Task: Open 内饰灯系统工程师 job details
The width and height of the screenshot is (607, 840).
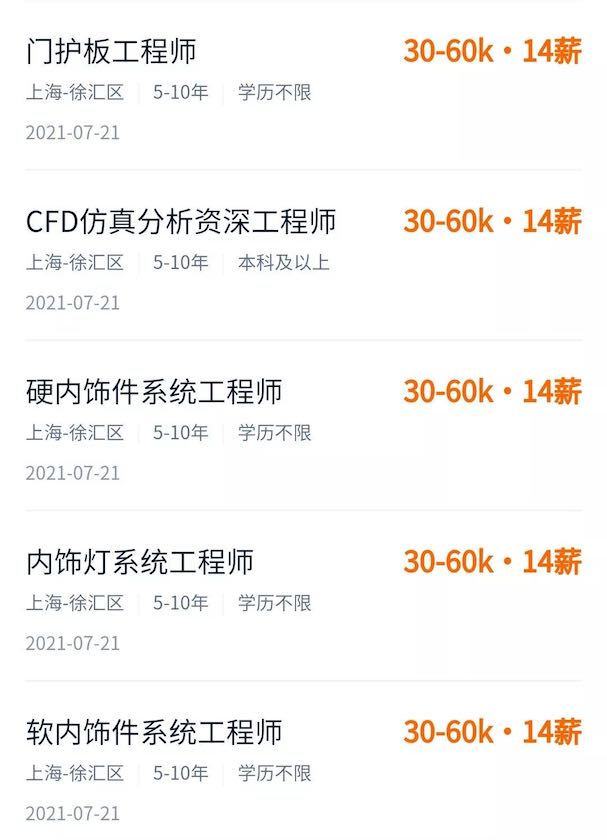Action: pos(140,561)
